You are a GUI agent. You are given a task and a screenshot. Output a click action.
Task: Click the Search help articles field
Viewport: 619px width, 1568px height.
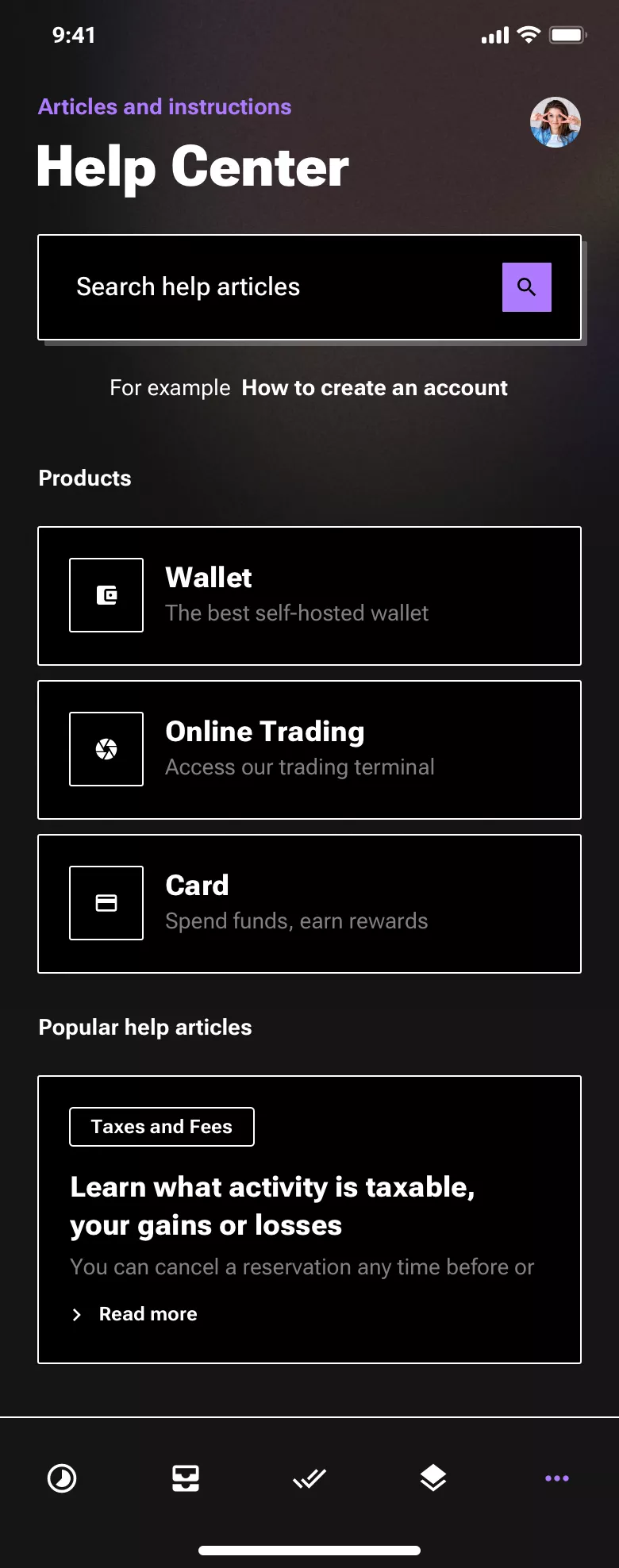pyautogui.click(x=238, y=286)
